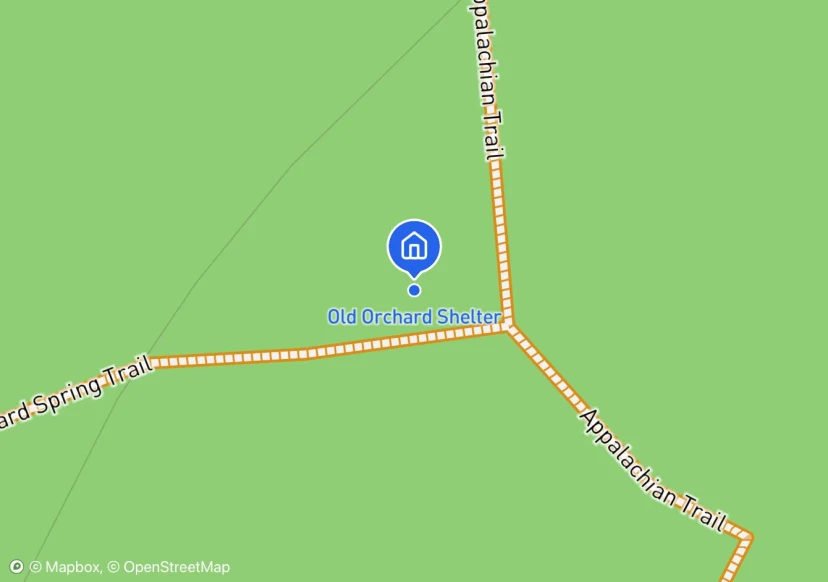Tap the Old Orchard Shelter map pin

pos(414,246)
